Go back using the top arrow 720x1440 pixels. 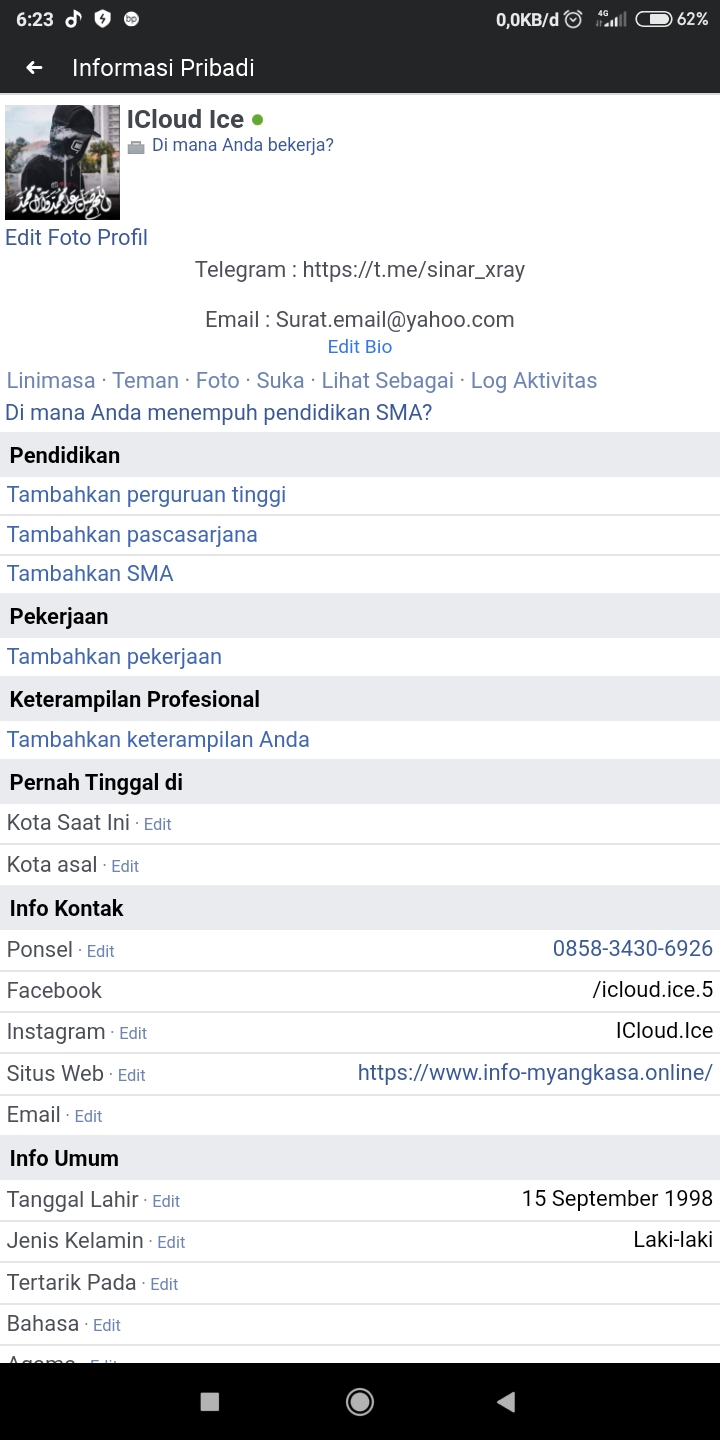(34, 68)
